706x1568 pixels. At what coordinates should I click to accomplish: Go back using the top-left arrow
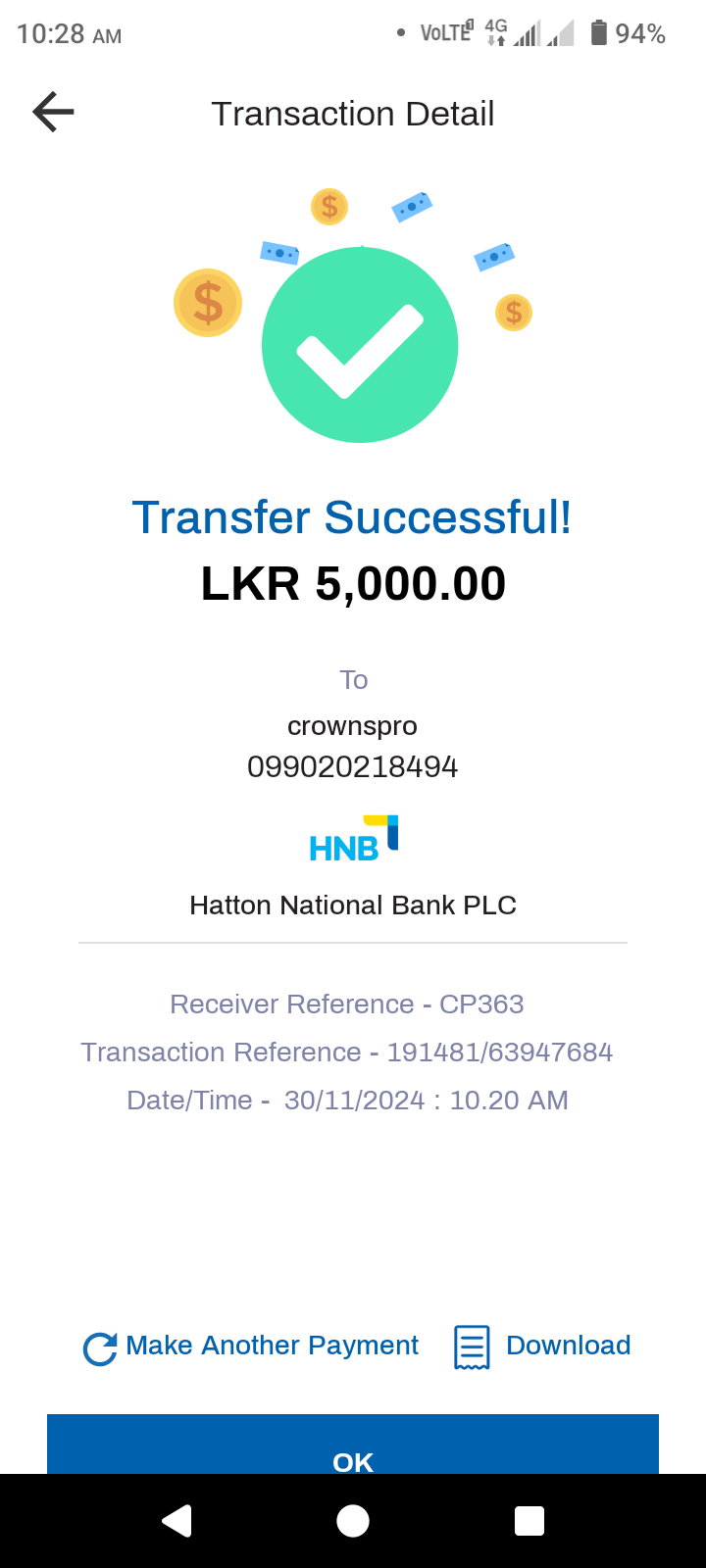pyautogui.click(x=53, y=113)
